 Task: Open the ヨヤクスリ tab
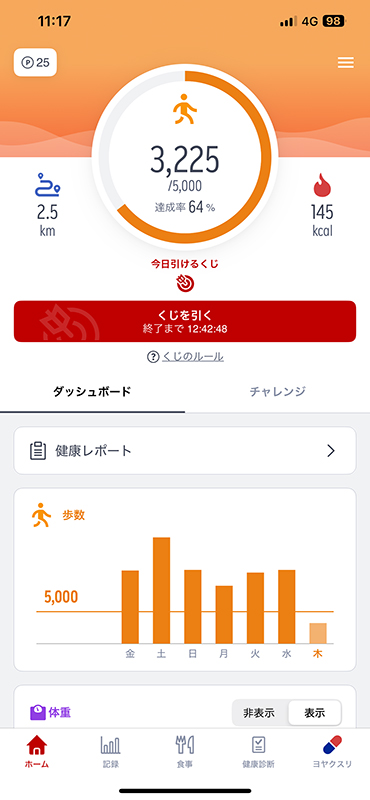pos(332,752)
